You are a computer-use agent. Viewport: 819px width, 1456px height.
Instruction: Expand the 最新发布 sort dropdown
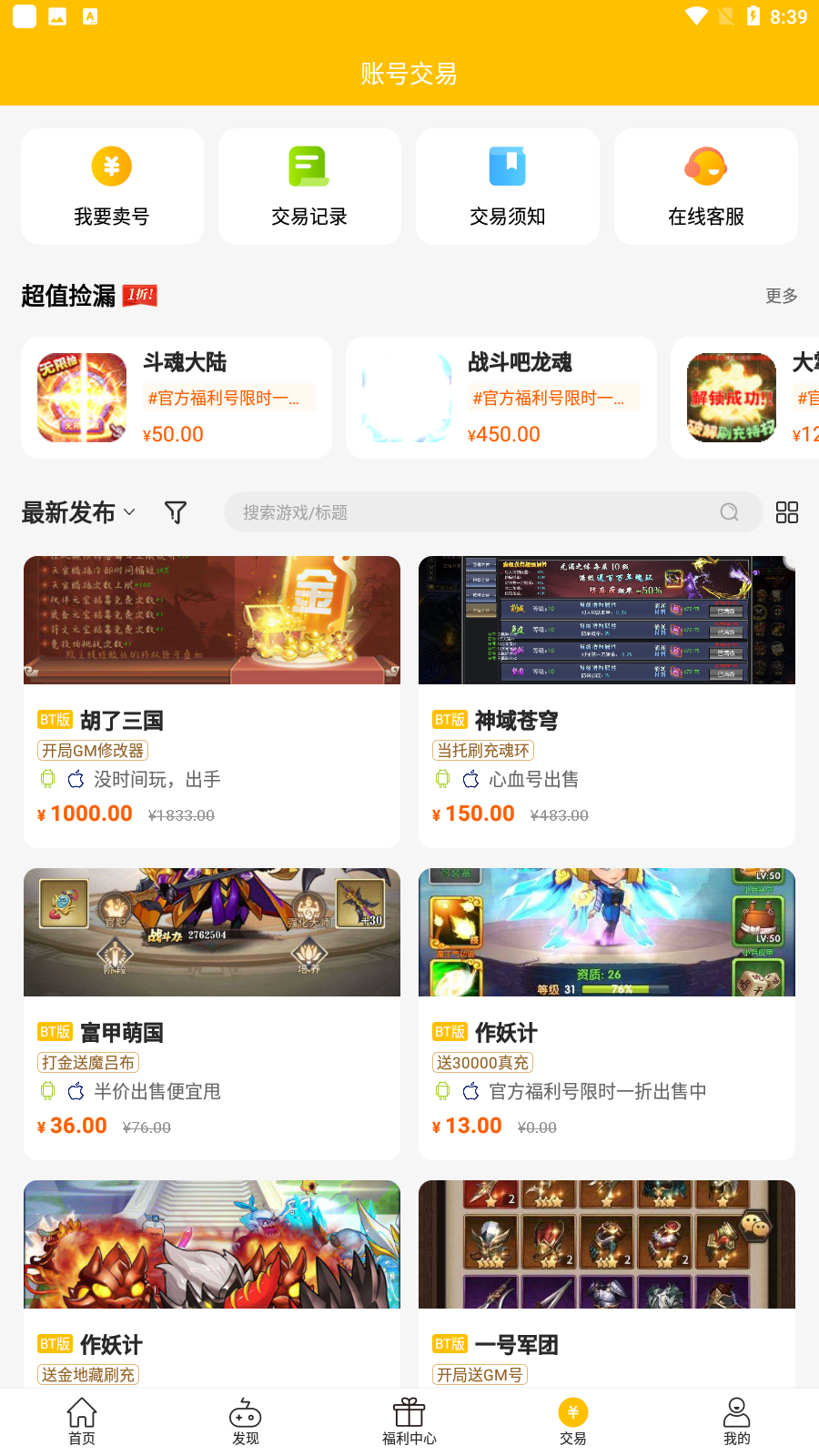click(78, 512)
